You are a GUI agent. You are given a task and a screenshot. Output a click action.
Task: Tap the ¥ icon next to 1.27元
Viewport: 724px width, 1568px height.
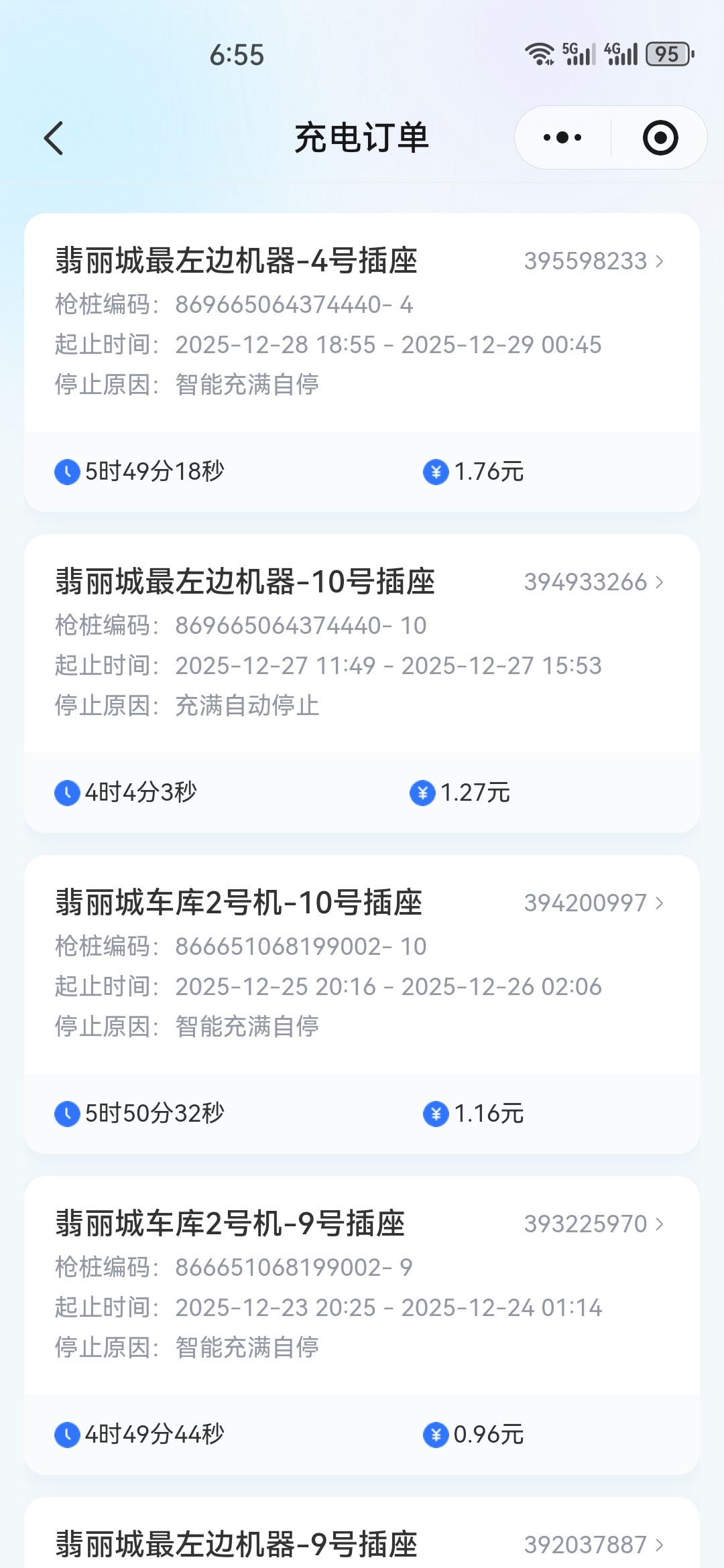coord(423,793)
